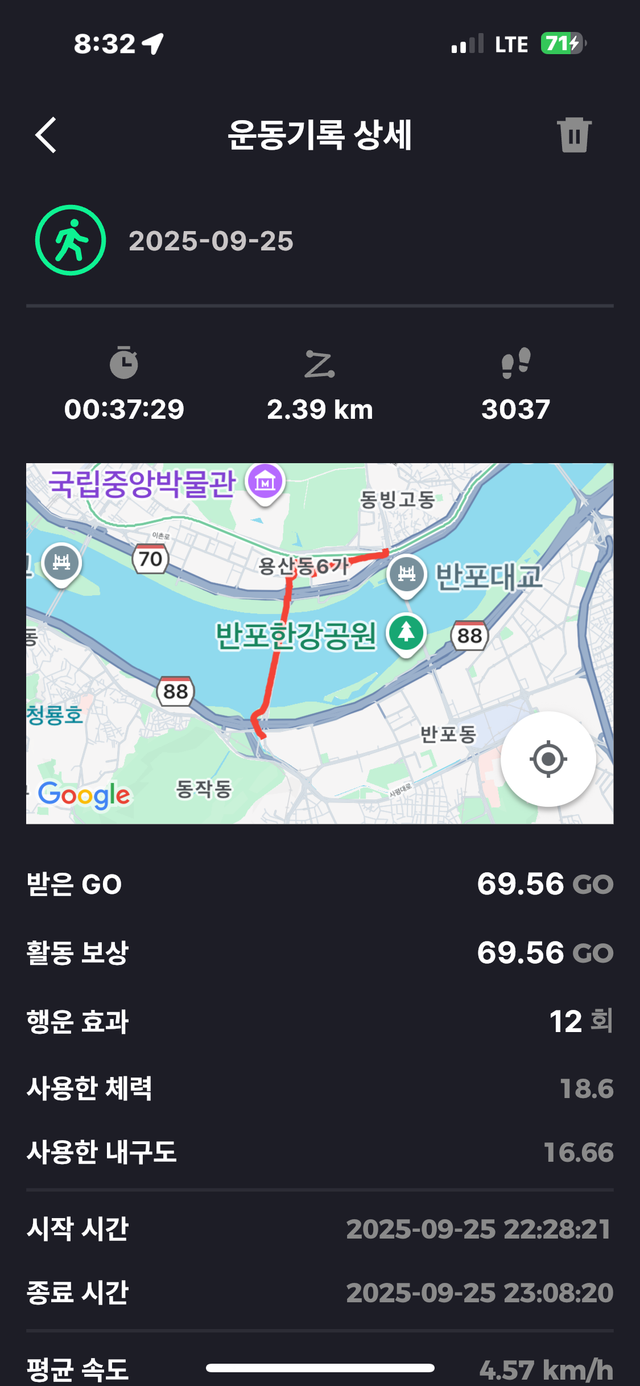Go back from the 운동기록 상세 screen

(x=46, y=135)
